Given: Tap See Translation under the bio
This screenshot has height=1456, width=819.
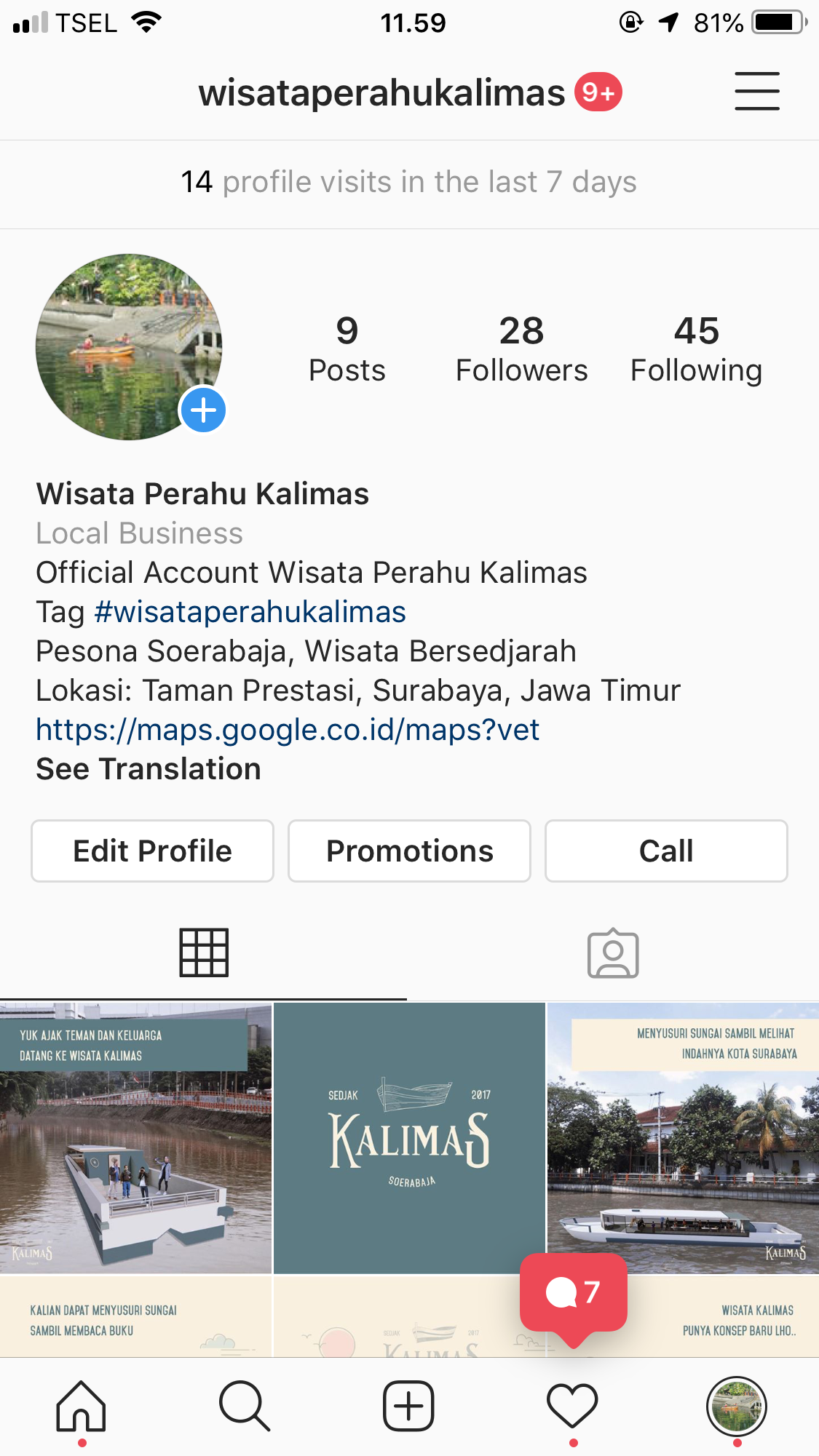Looking at the screenshot, I should [149, 769].
